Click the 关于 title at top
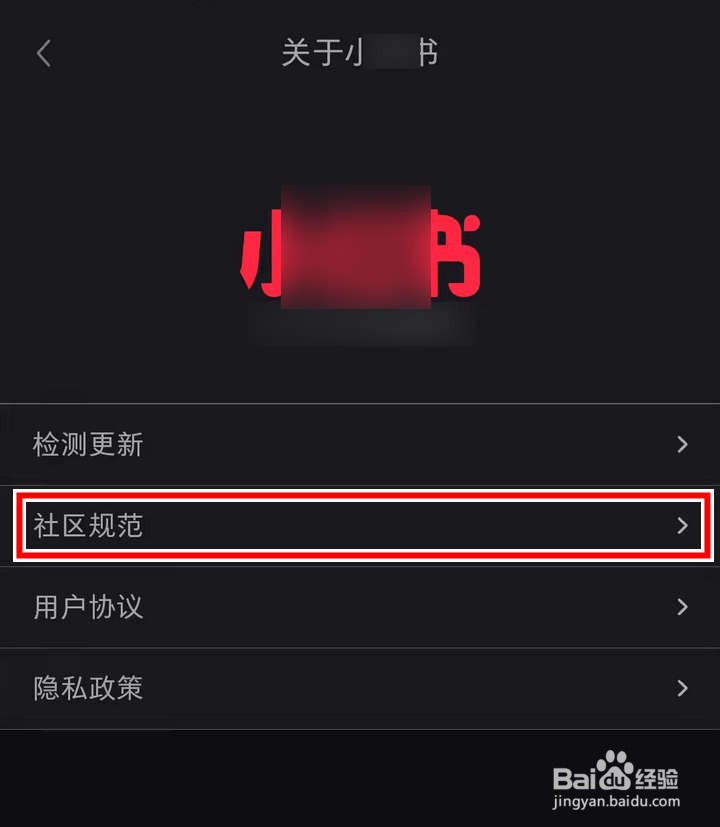This screenshot has width=720, height=827. [360, 53]
